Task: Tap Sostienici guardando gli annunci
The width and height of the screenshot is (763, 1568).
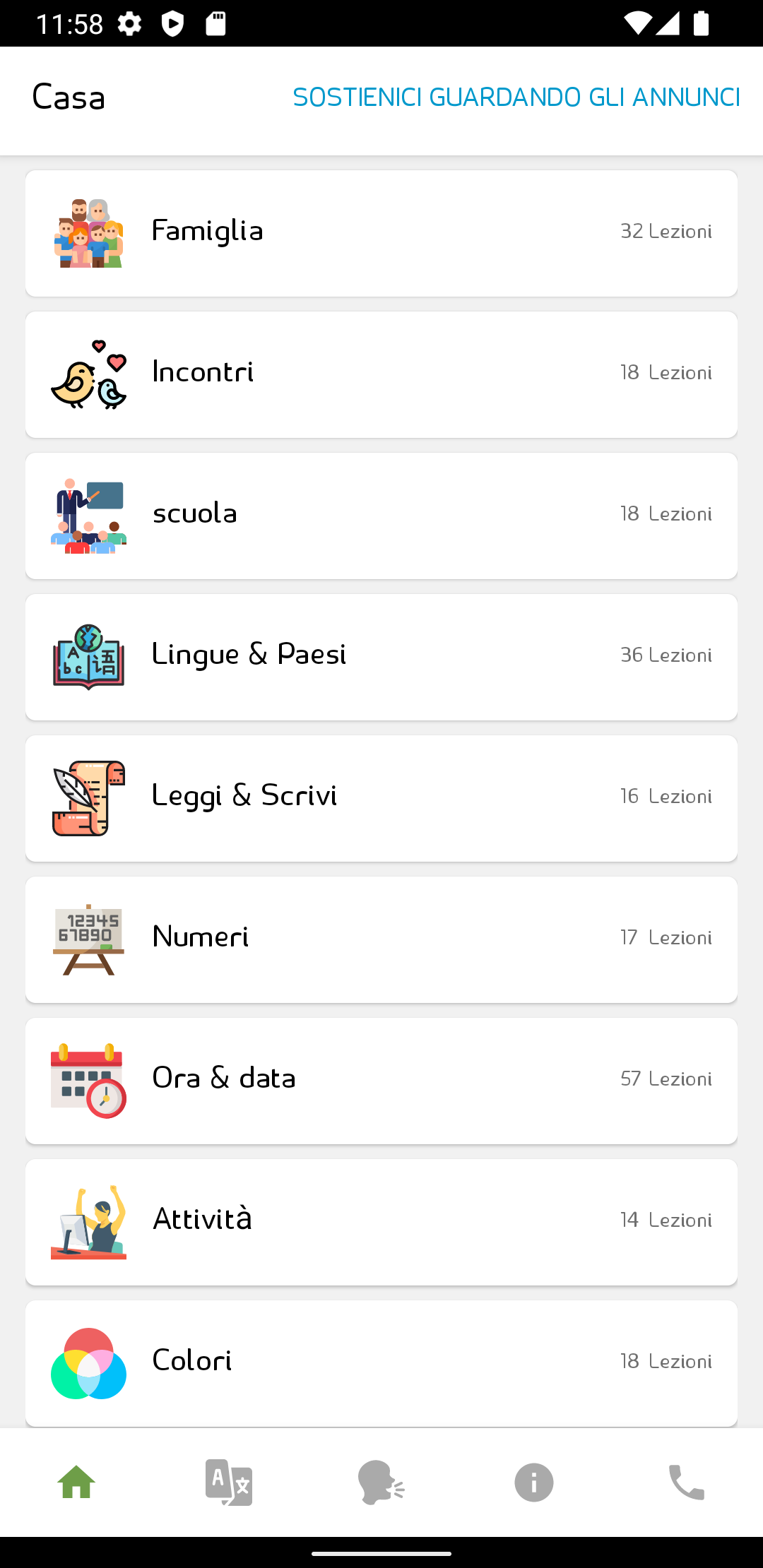Action: click(516, 97)
